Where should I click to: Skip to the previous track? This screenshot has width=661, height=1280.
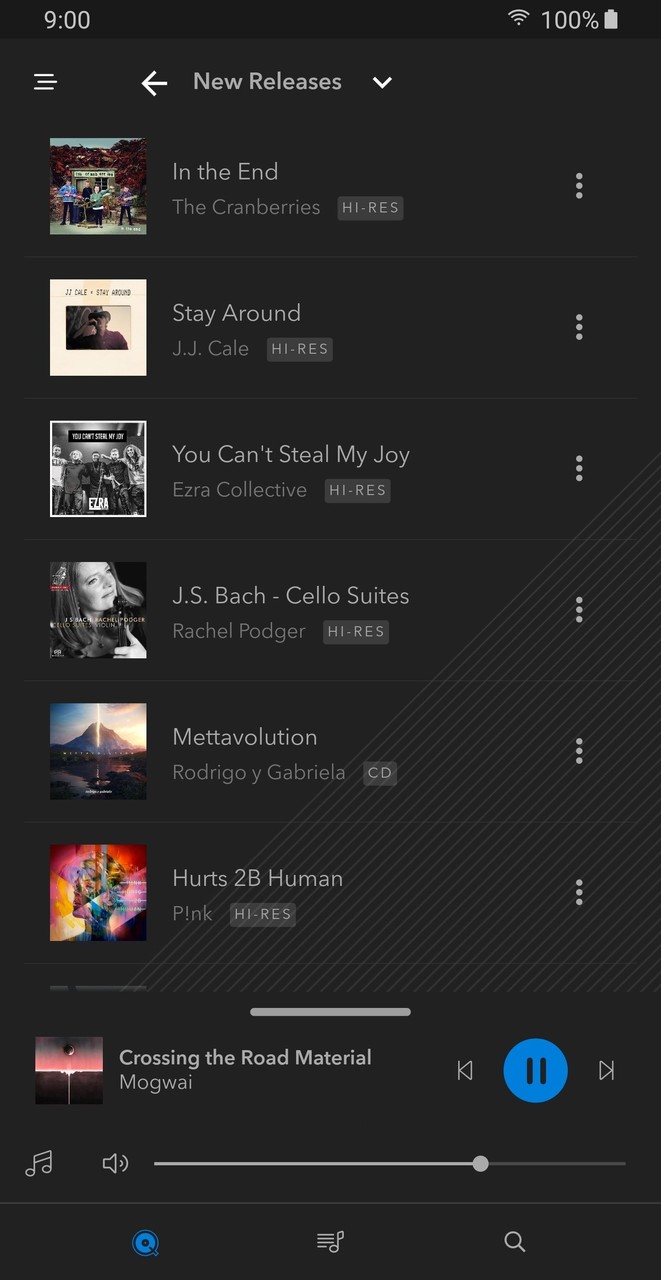(465, 1071)
